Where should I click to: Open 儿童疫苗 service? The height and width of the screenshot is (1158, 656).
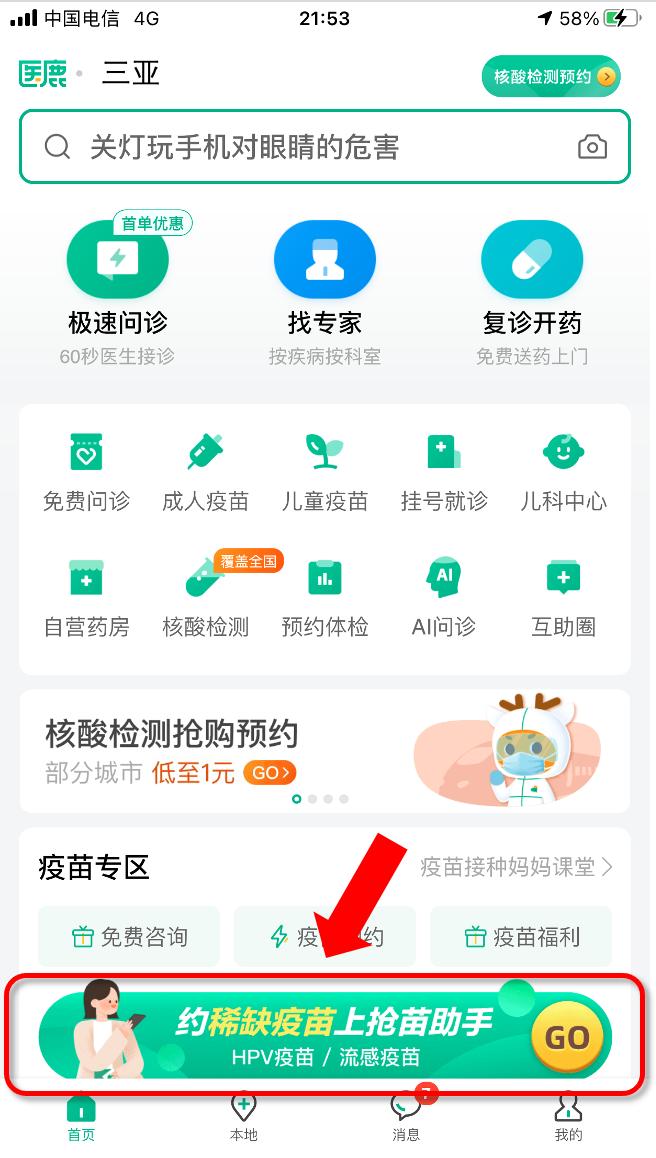(324, 471)
